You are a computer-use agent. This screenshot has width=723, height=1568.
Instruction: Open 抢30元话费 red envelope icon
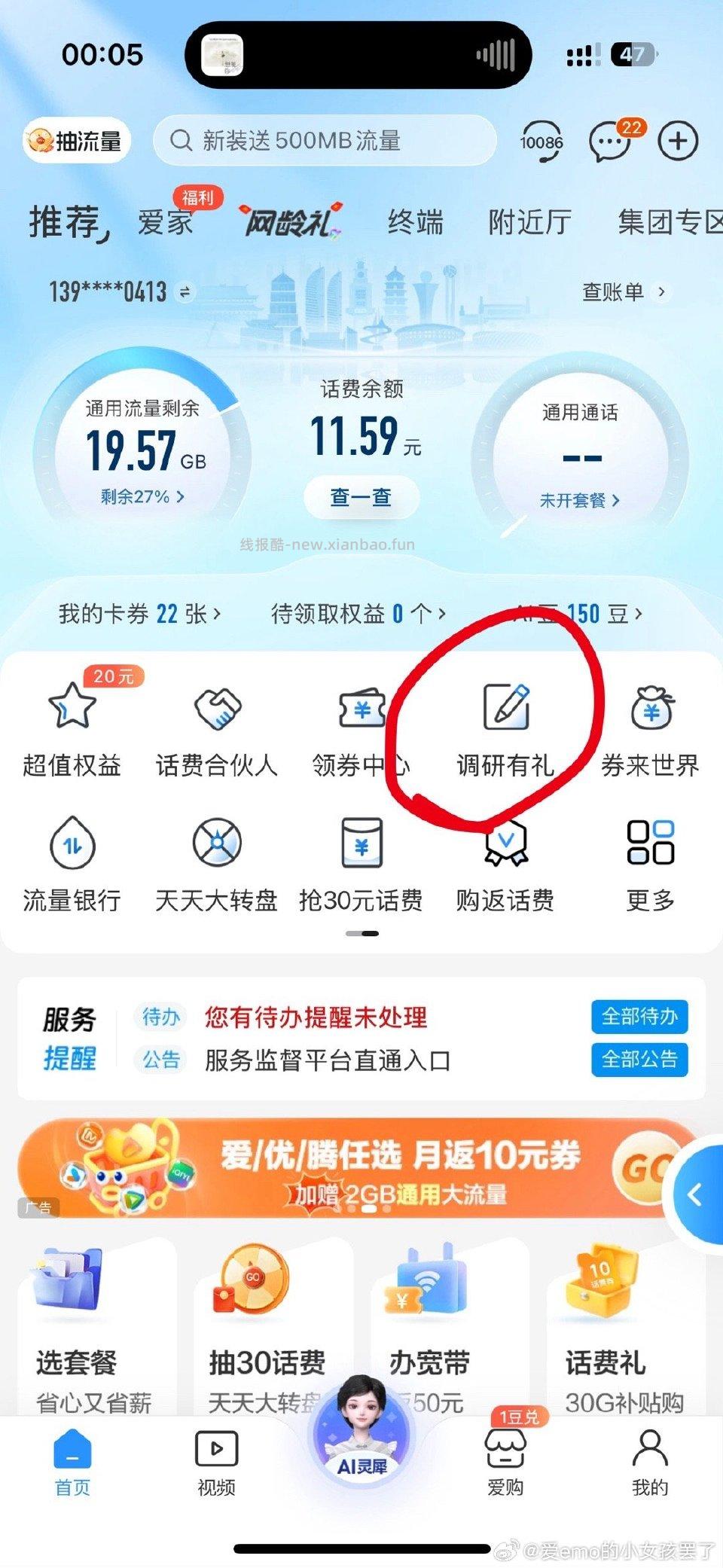(x=361, y=843)
